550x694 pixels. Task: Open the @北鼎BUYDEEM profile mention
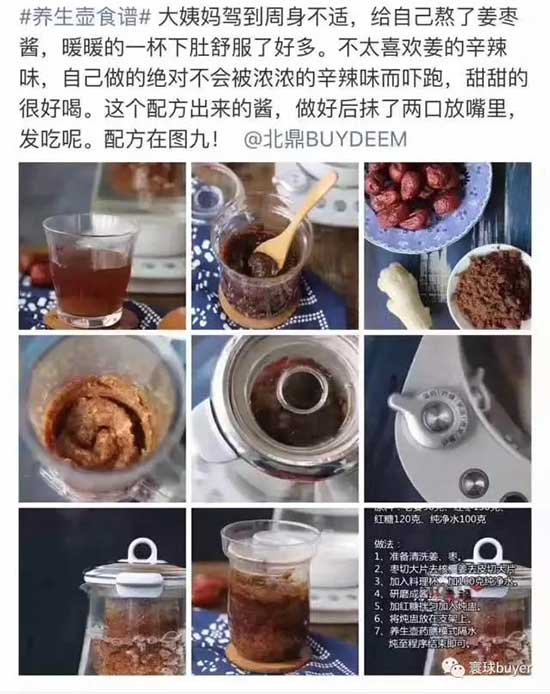coord(325,139)
